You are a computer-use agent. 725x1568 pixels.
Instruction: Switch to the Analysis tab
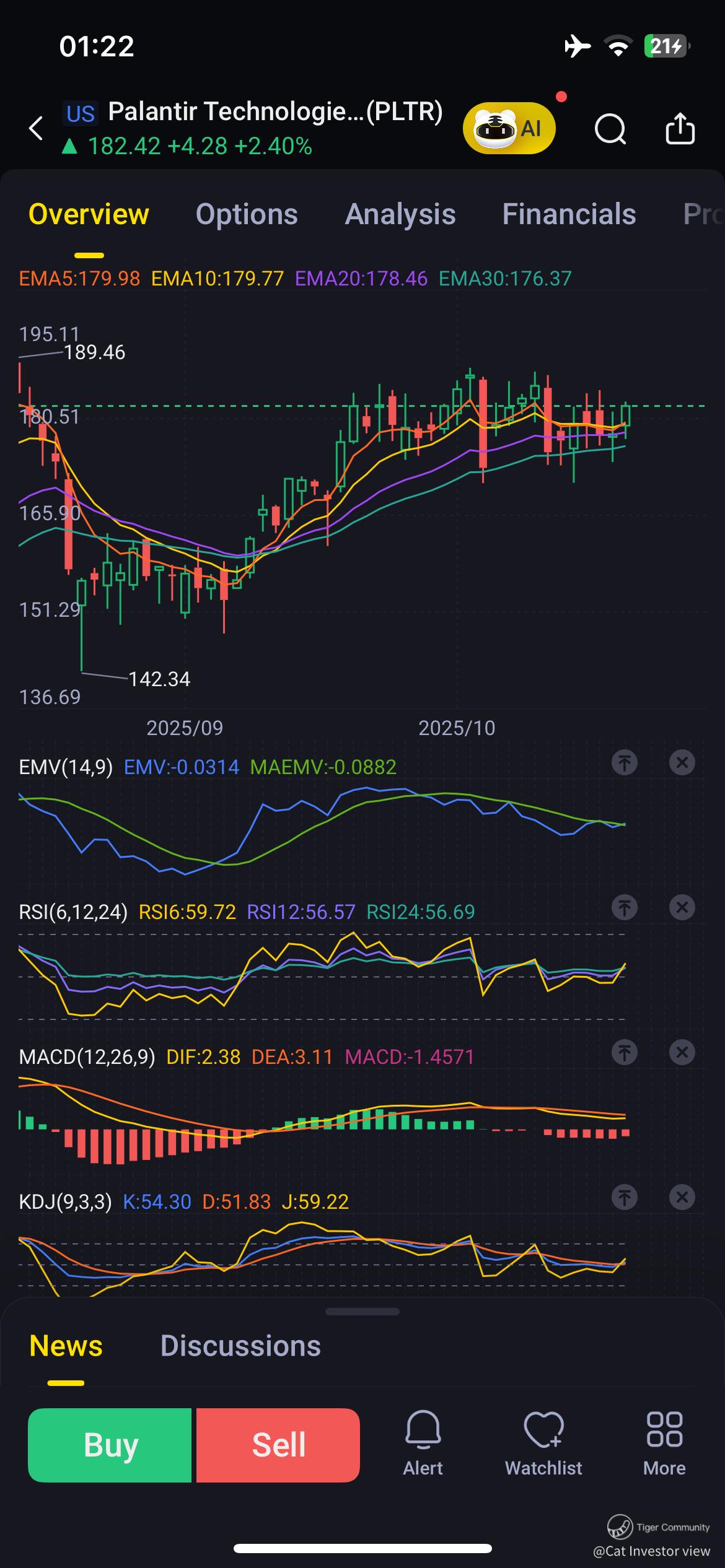tap(400, 214)
